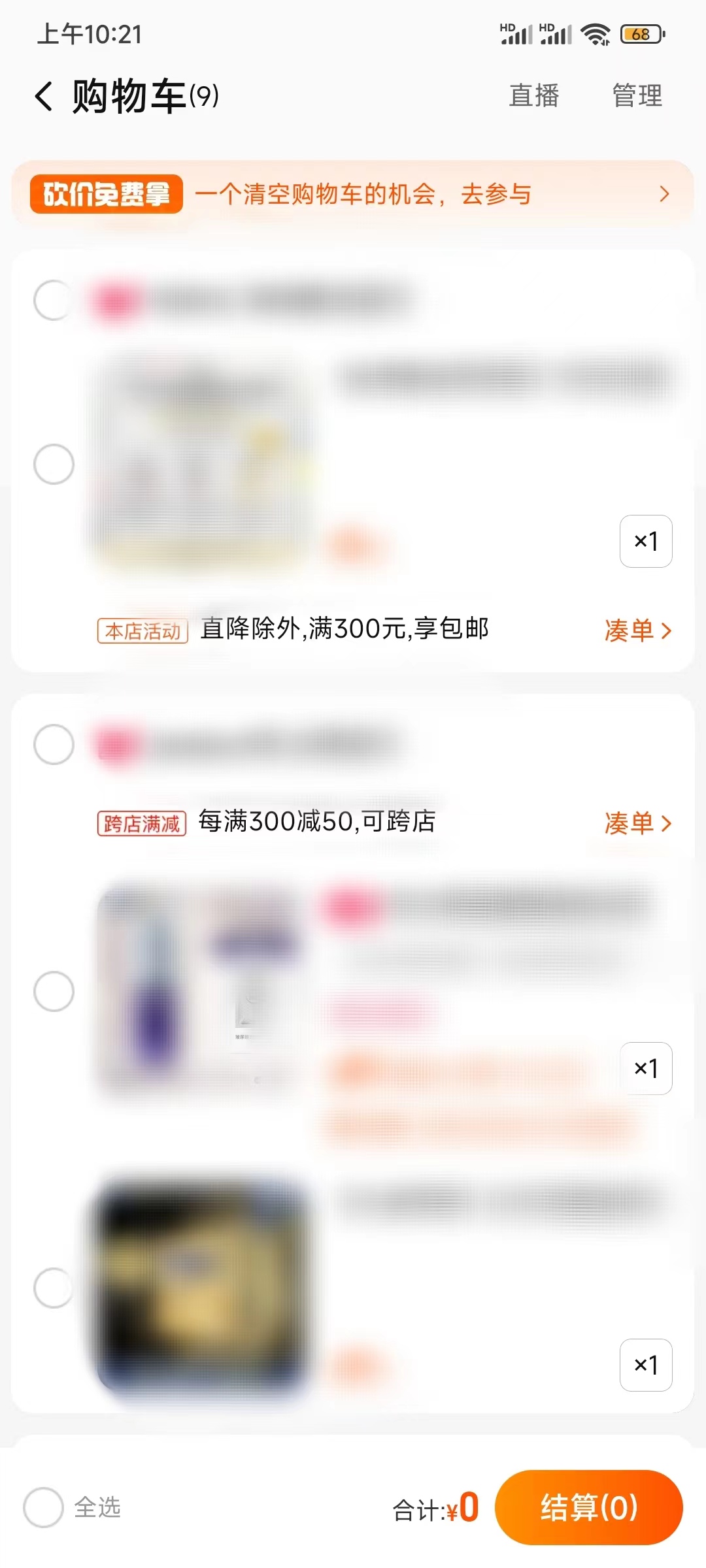706x1568 pixels.
Task: Select the second shop's checkbox
Action: coord(54,744)
